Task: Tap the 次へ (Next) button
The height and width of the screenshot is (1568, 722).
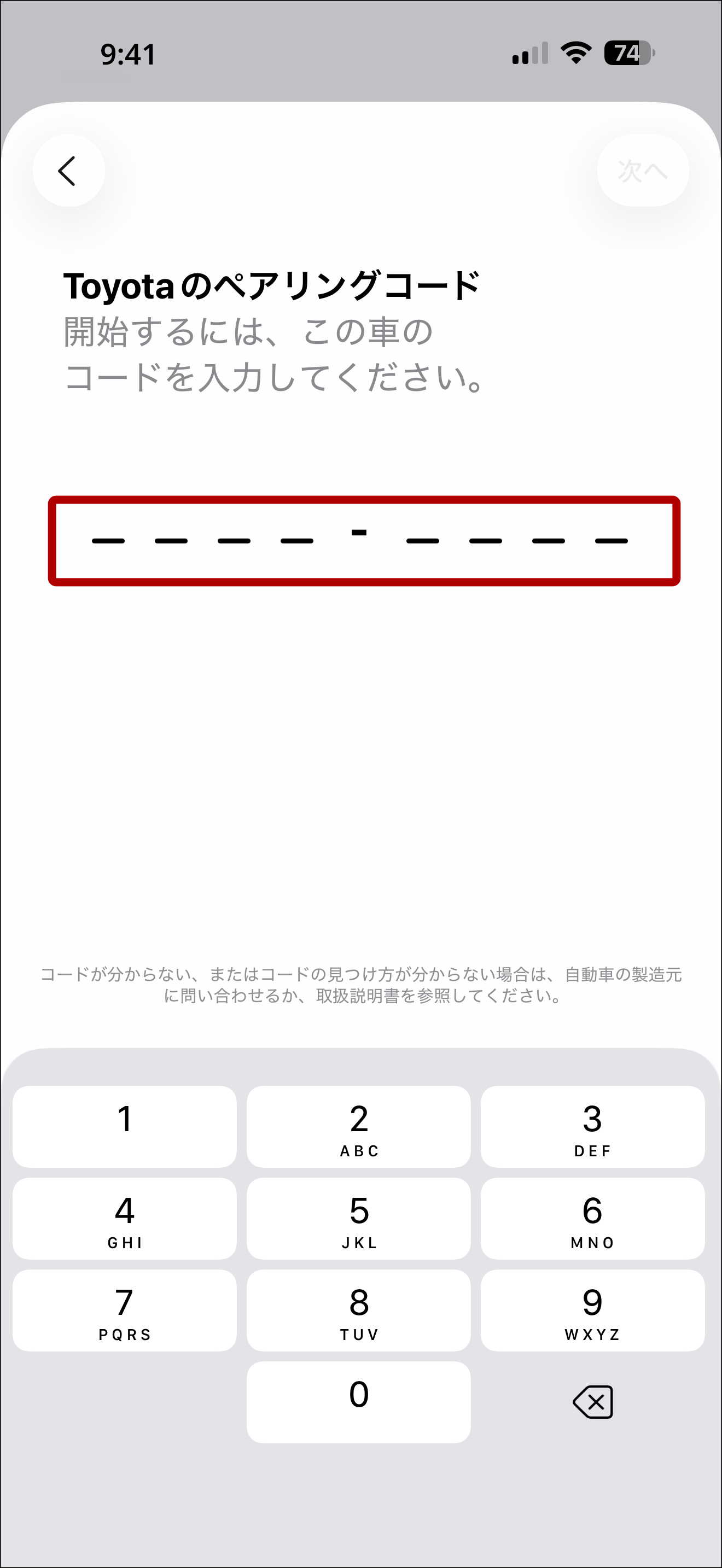Action: [x=642, y=171]
